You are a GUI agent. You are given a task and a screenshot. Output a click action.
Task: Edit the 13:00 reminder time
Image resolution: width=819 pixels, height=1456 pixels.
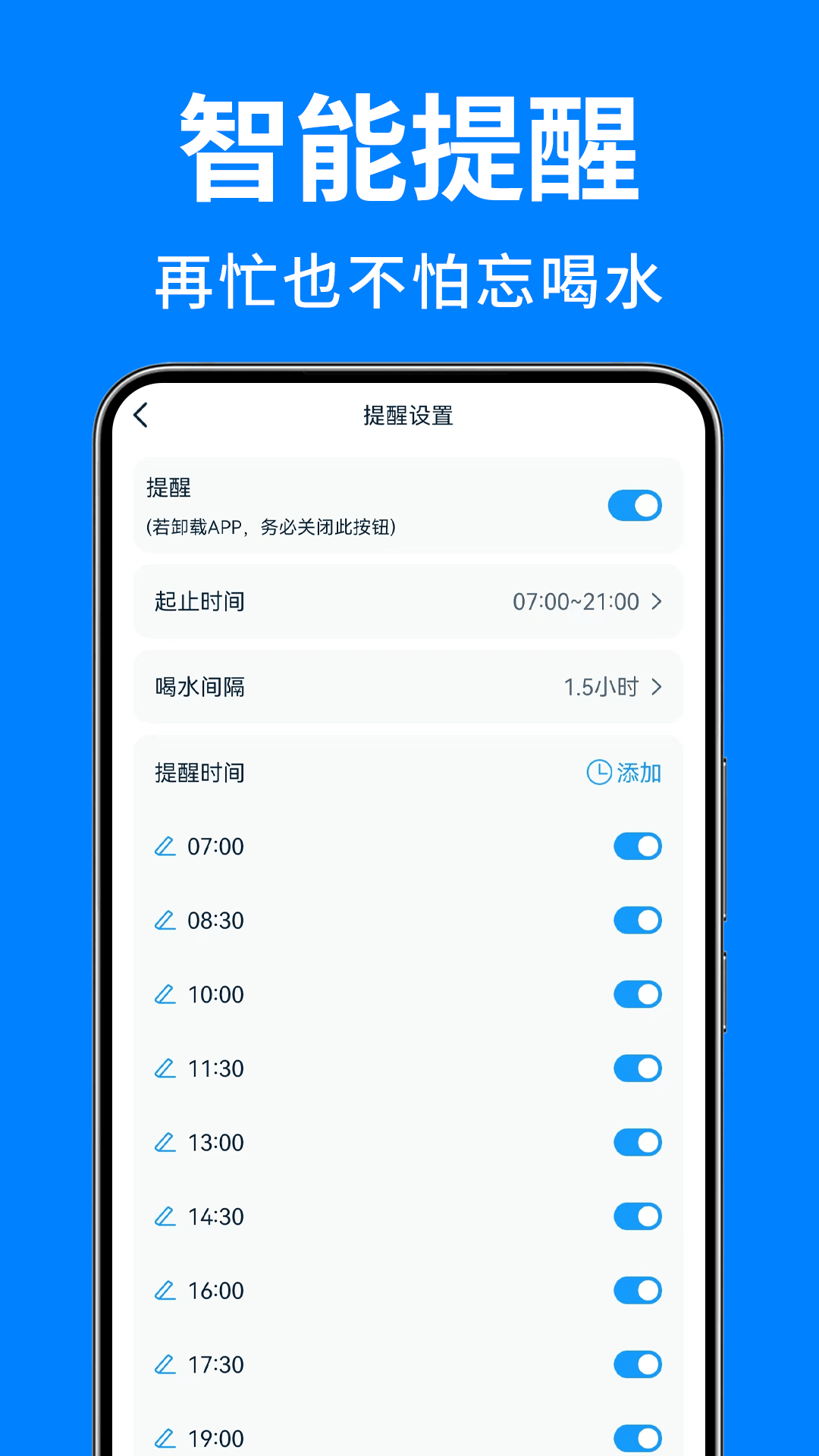[163, 1142]
